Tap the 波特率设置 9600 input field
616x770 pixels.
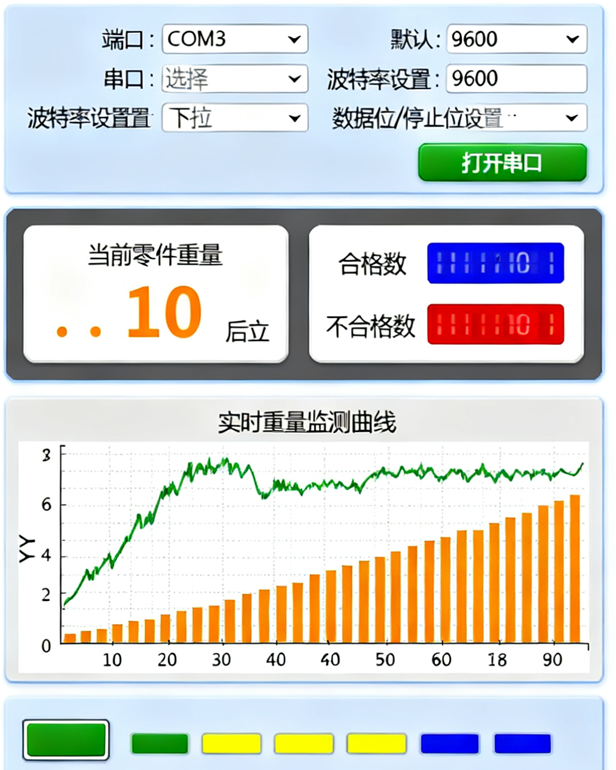point(516,79)
